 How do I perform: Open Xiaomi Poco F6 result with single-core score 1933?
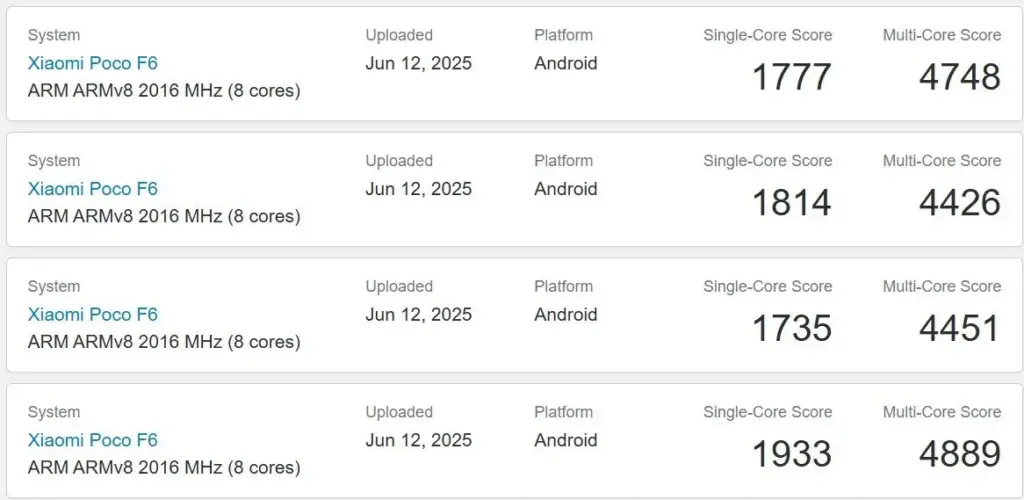tap(92, 440)
